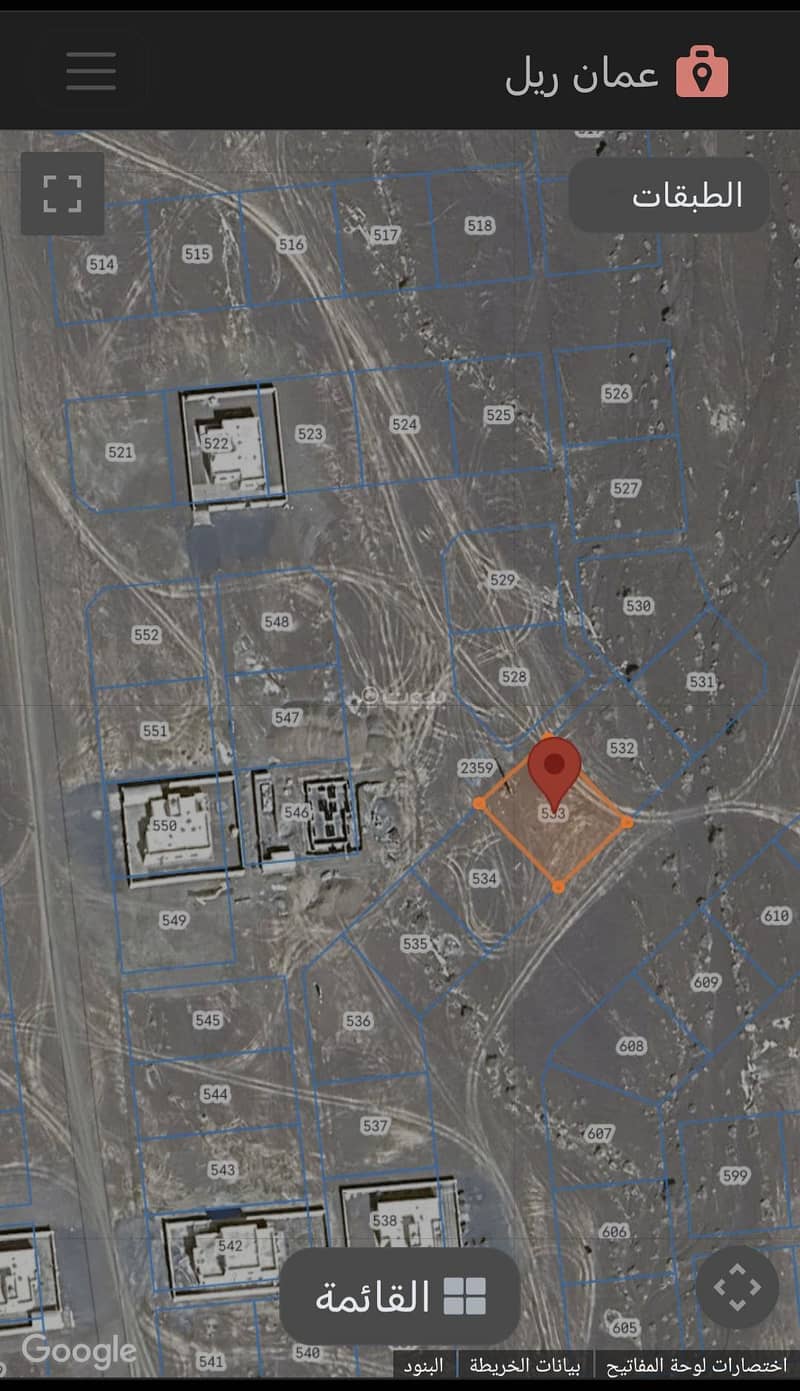The image size is (800, 1391).
Task: Open the البنود terms link
Action: click(424, 1365)
